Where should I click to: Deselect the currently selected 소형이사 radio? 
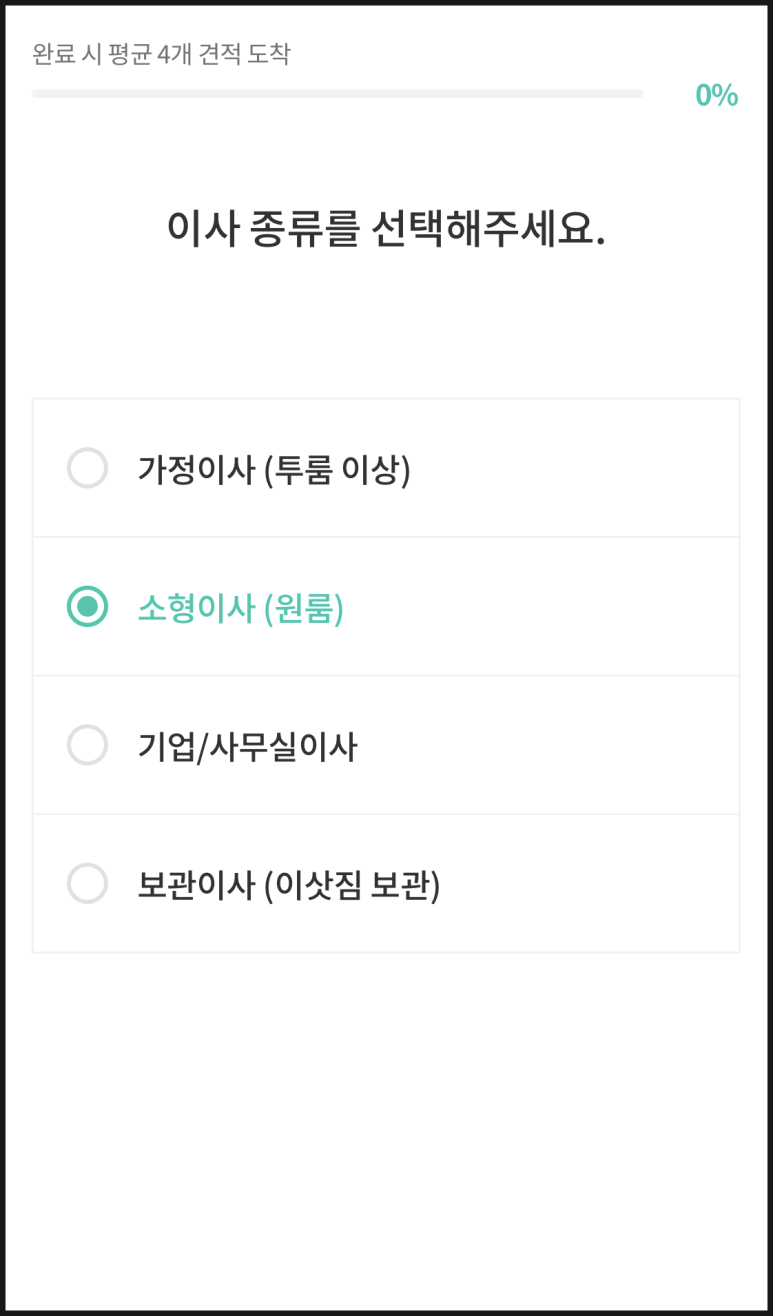tap(88, 607)
